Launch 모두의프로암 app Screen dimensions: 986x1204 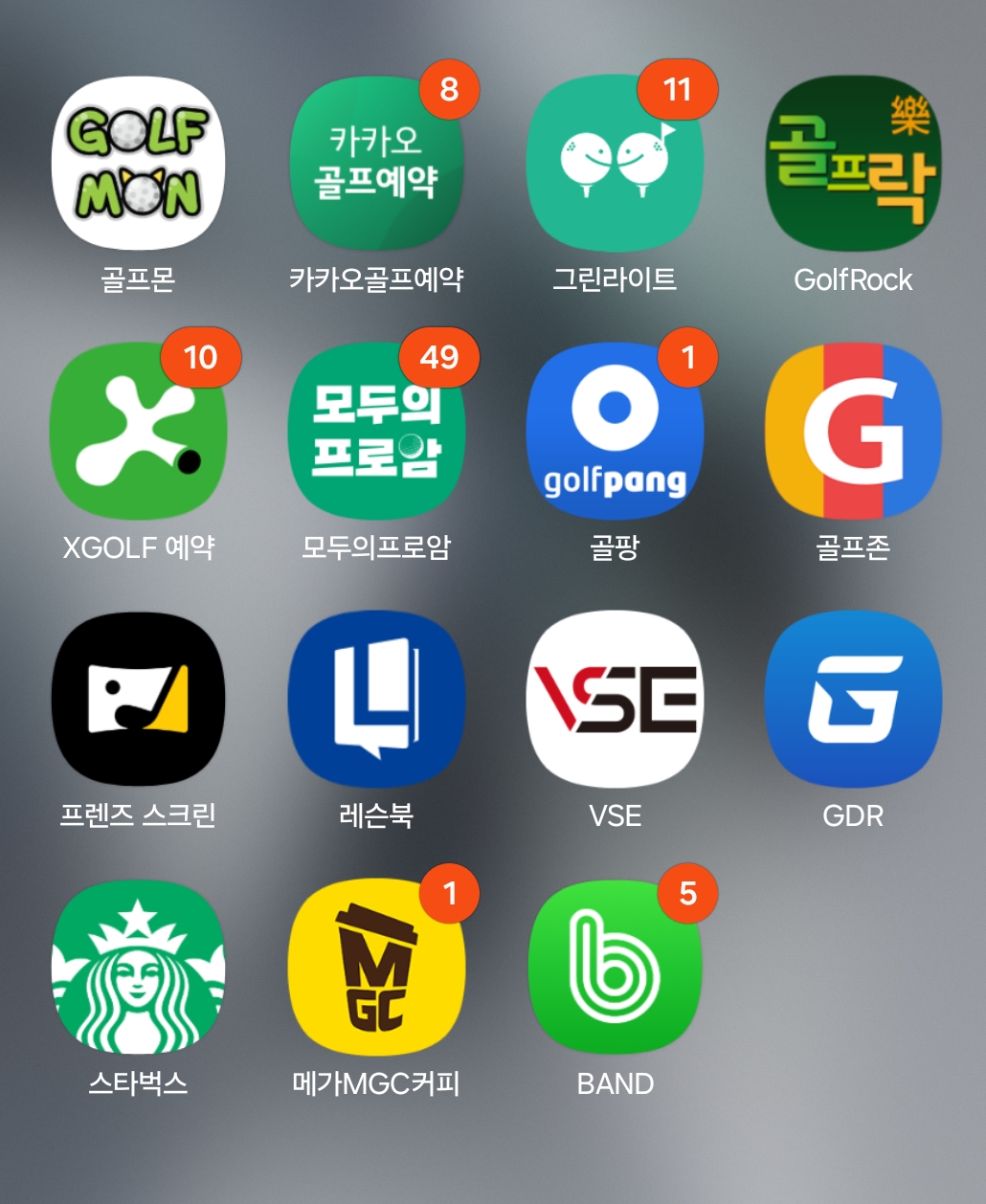[375, 431]
